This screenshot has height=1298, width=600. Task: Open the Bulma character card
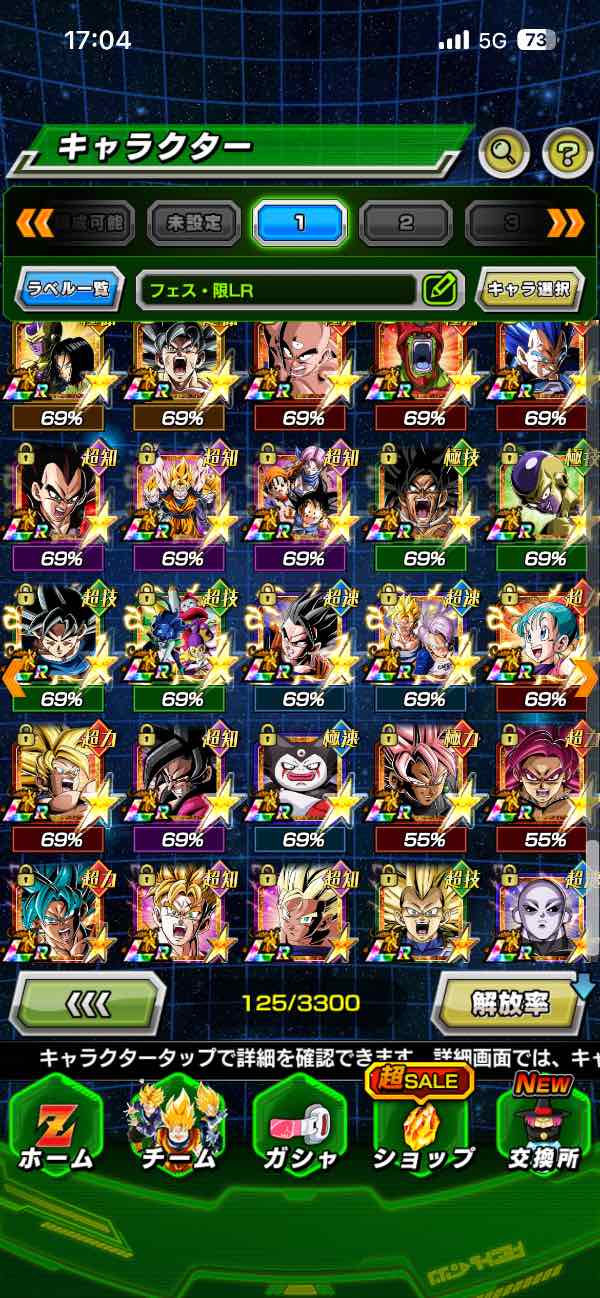pos(543,640)
